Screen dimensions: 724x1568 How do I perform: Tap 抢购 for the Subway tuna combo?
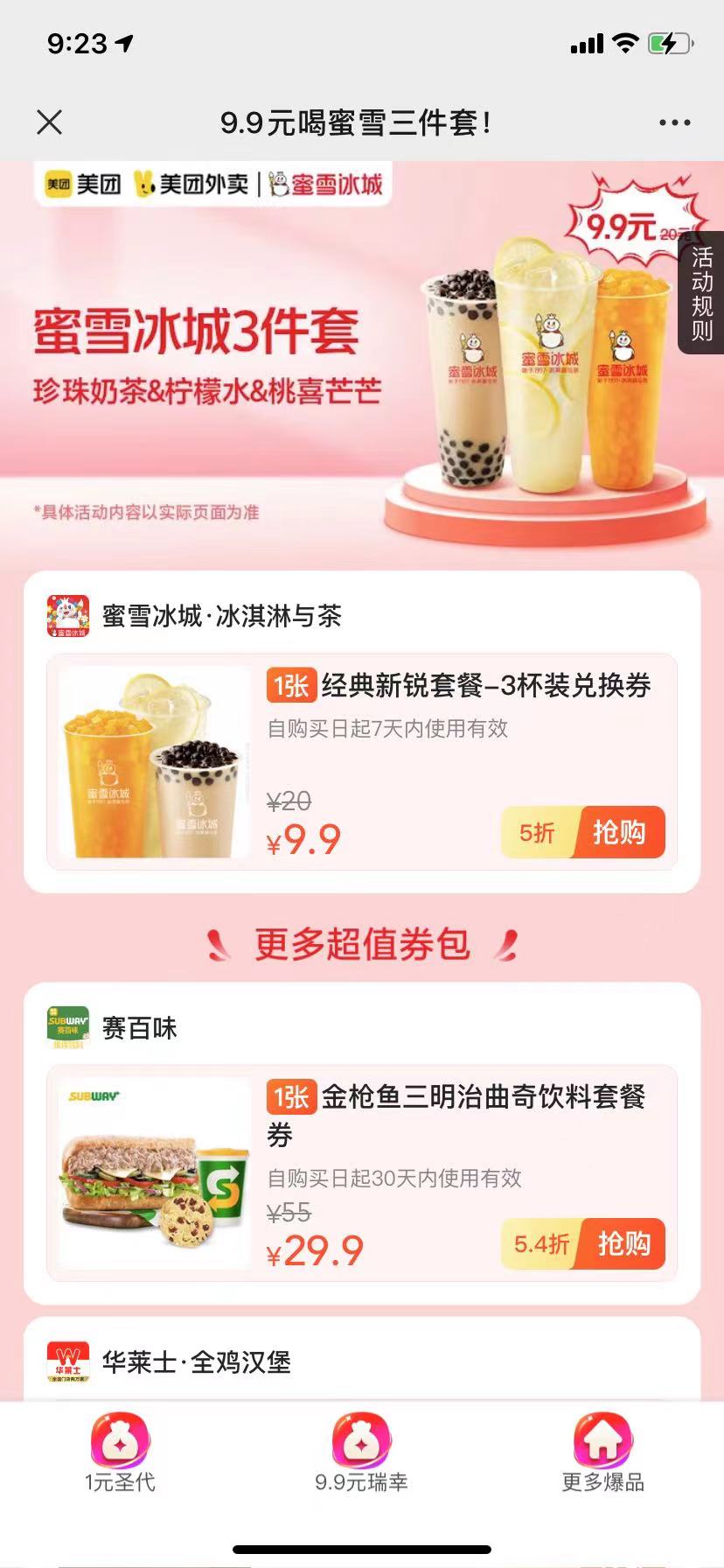(x=623, y=1243)
